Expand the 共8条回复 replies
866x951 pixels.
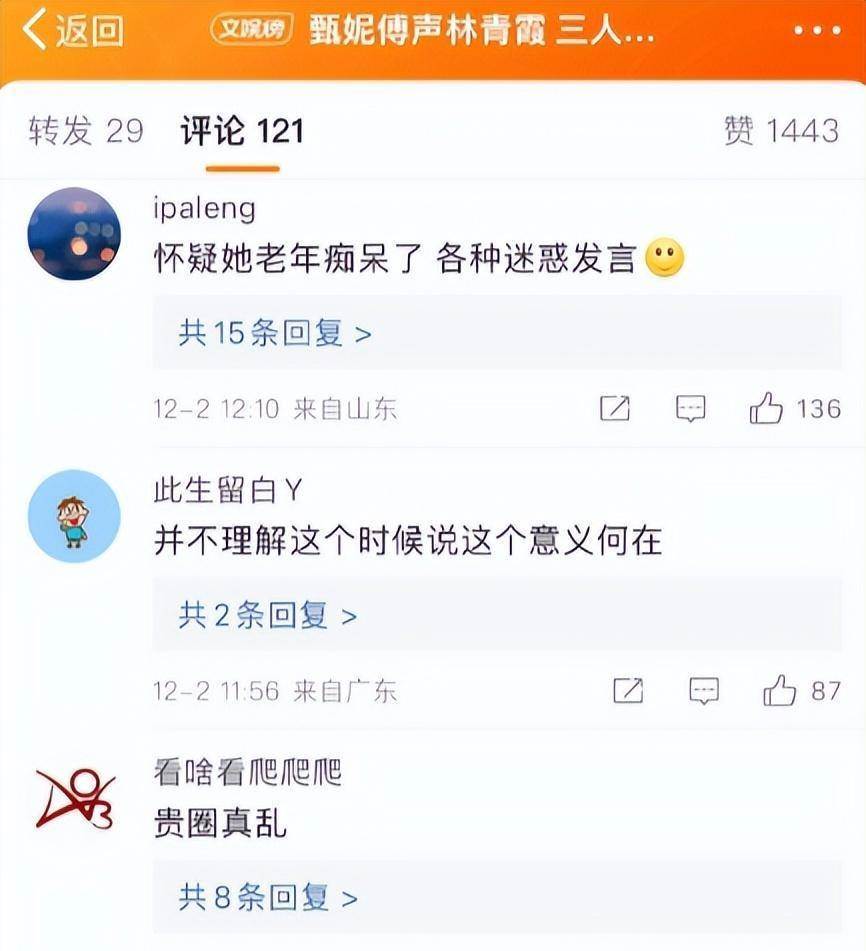[x=267, y=898]
